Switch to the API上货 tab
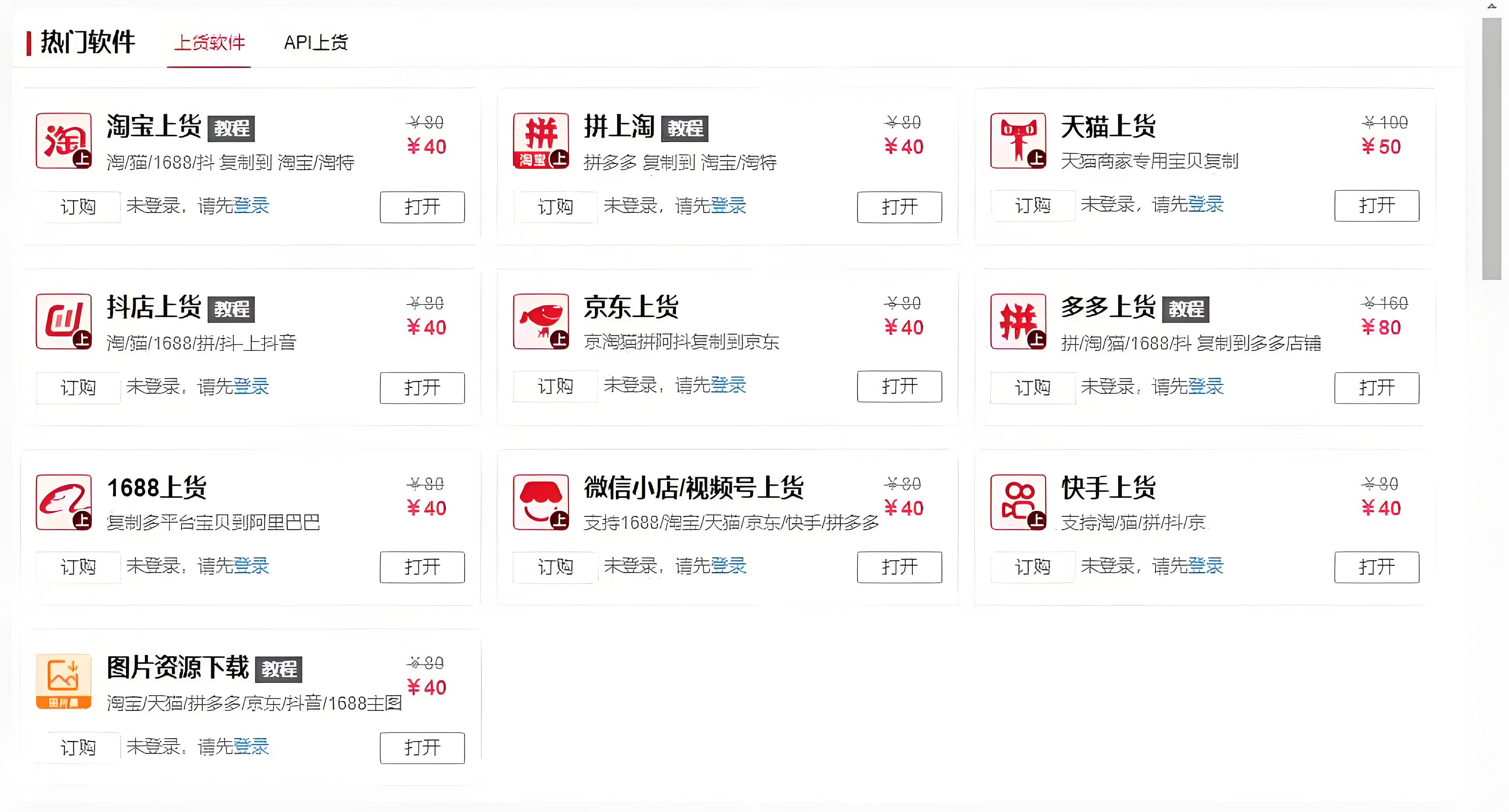This screenshot has height=812, width=1509. [x=316, y=42]
